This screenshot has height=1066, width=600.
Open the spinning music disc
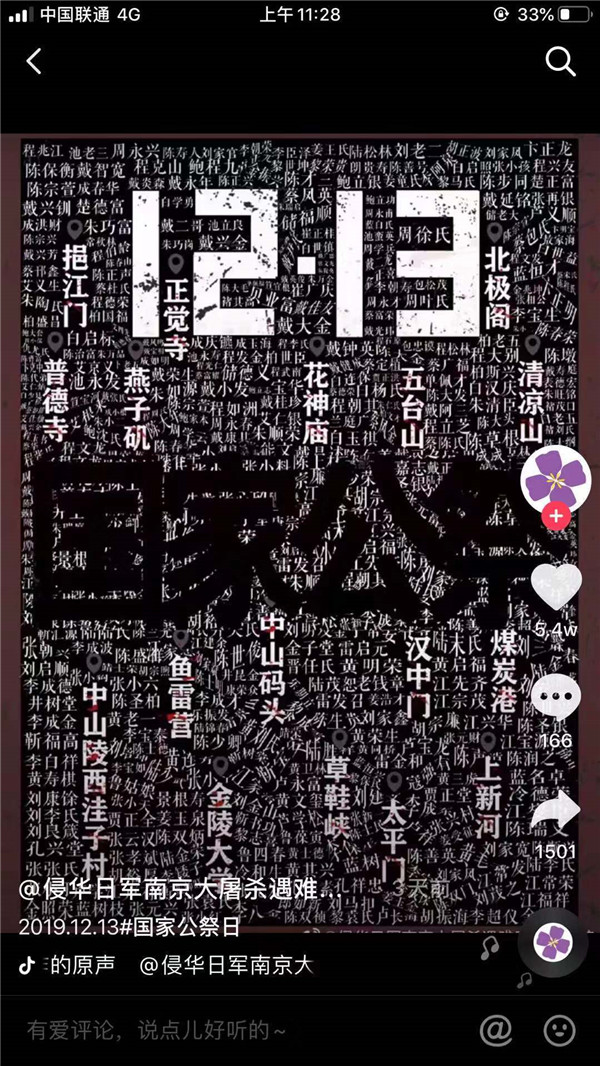(x=553, y=942)
